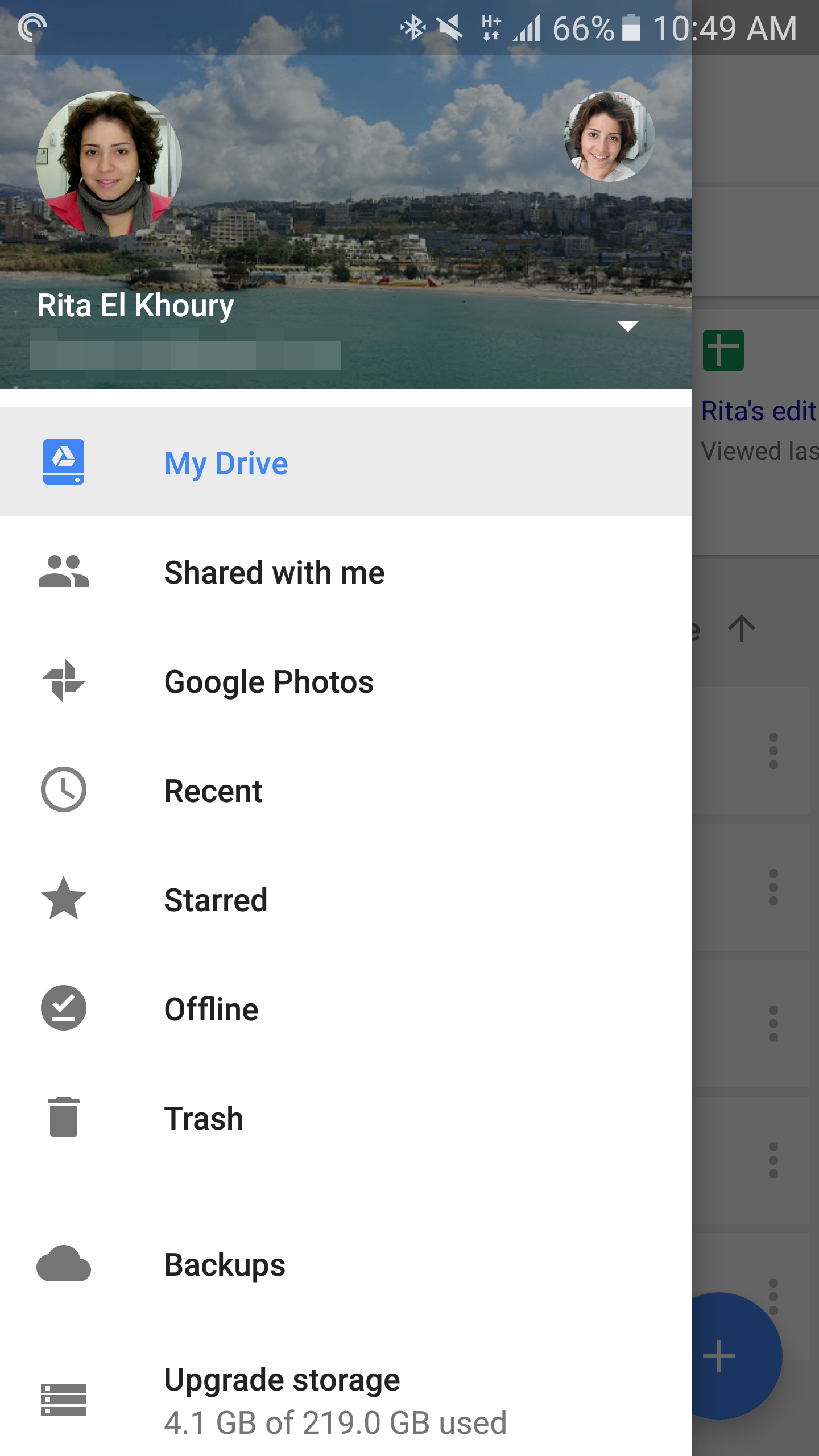This screenshot has height=1456, width=819.
Task: Open the Shared with me section icon
Action: pos(64,572)
